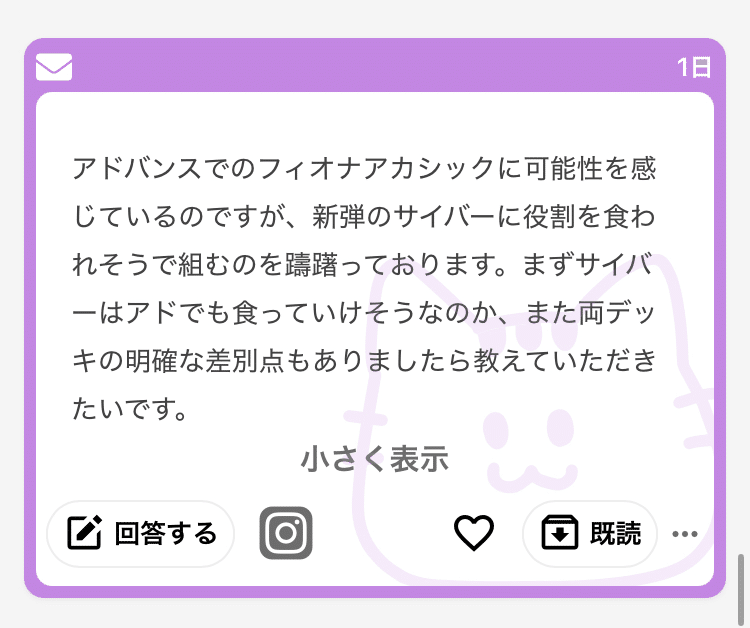Image resolution: width=750 pixels, height=628 pixels.
Task: Share the question via the Instagram icon
Action: (286, 534)
